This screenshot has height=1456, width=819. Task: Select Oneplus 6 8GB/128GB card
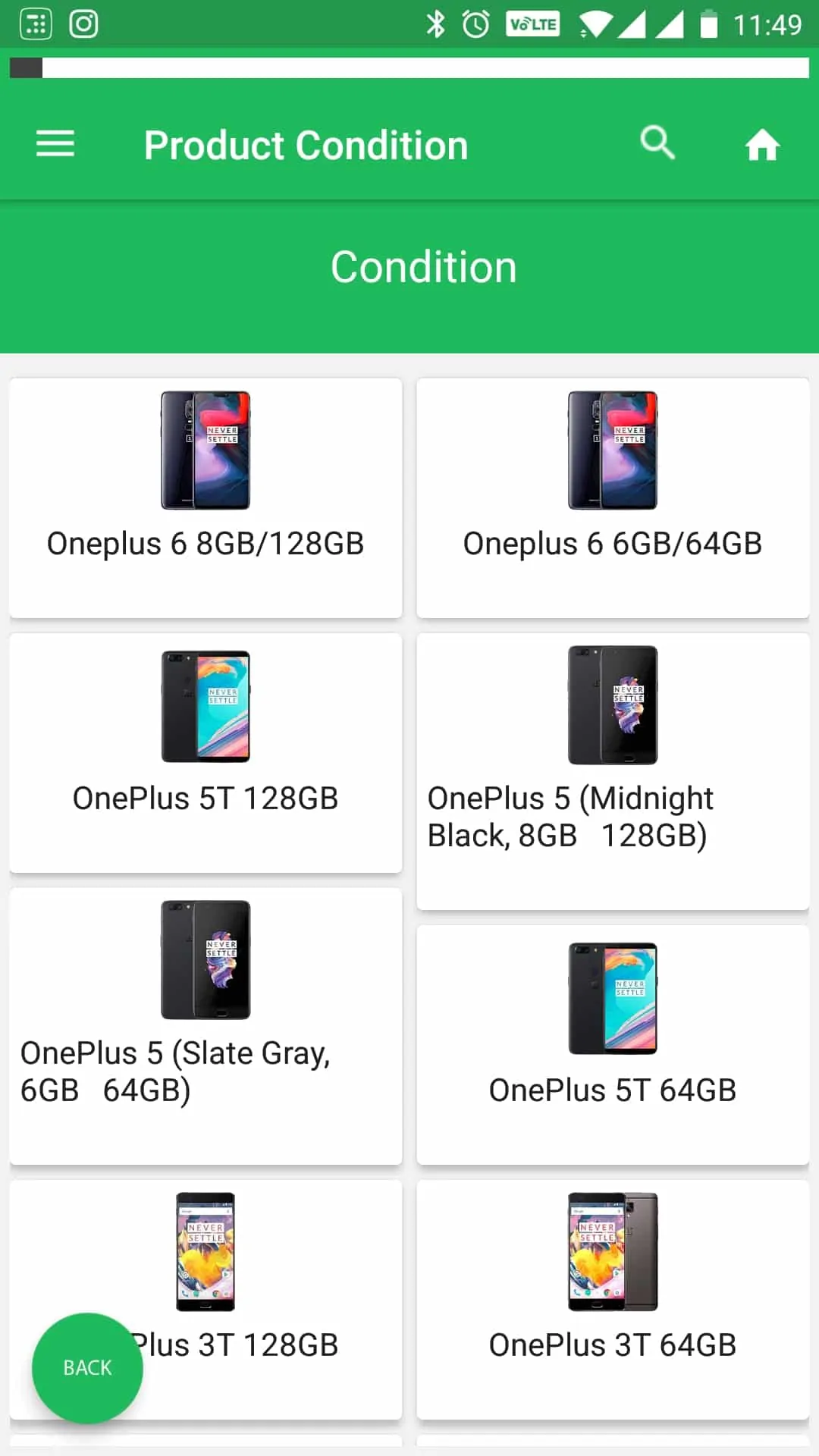206,497
